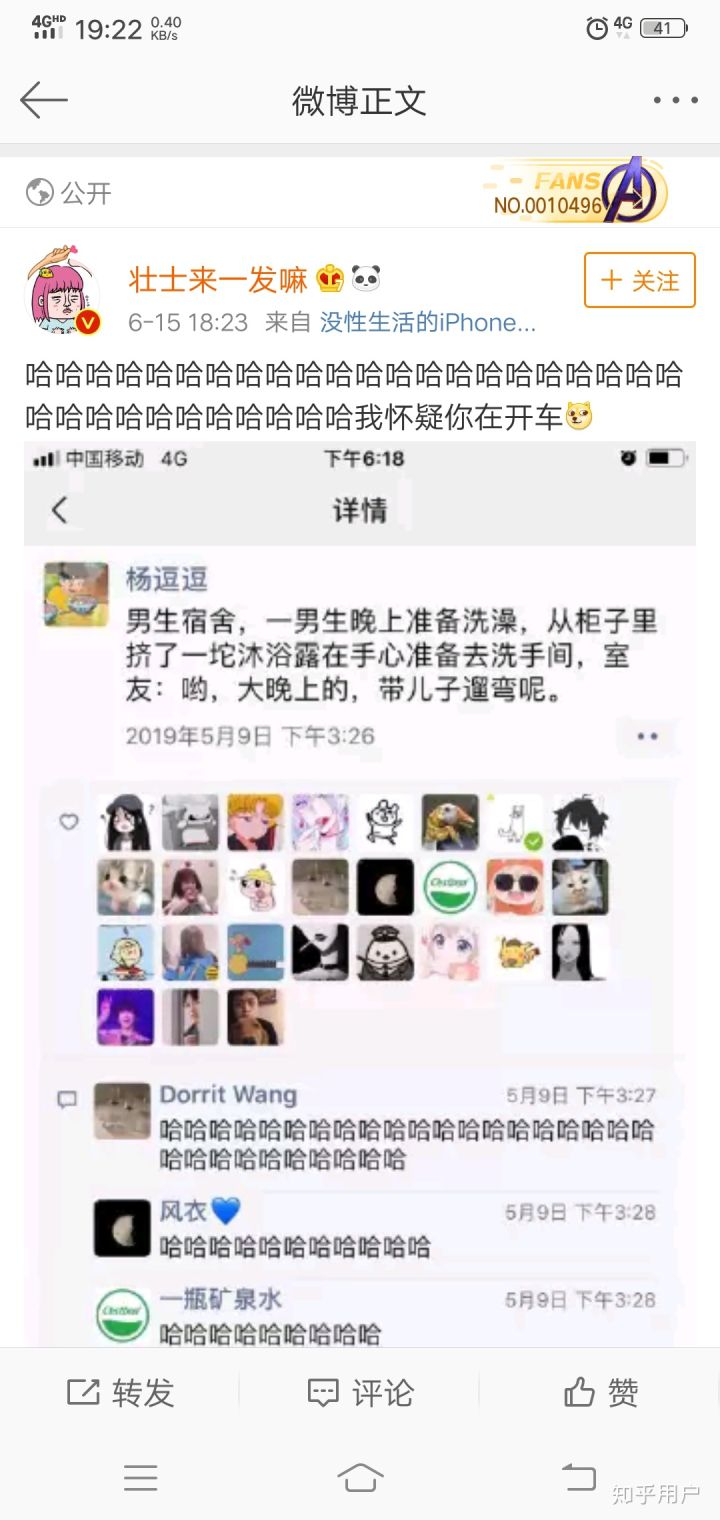Screen dimensions: 720x1520
Task: Repost this post via 转发
Action: tap(120, 1392)
